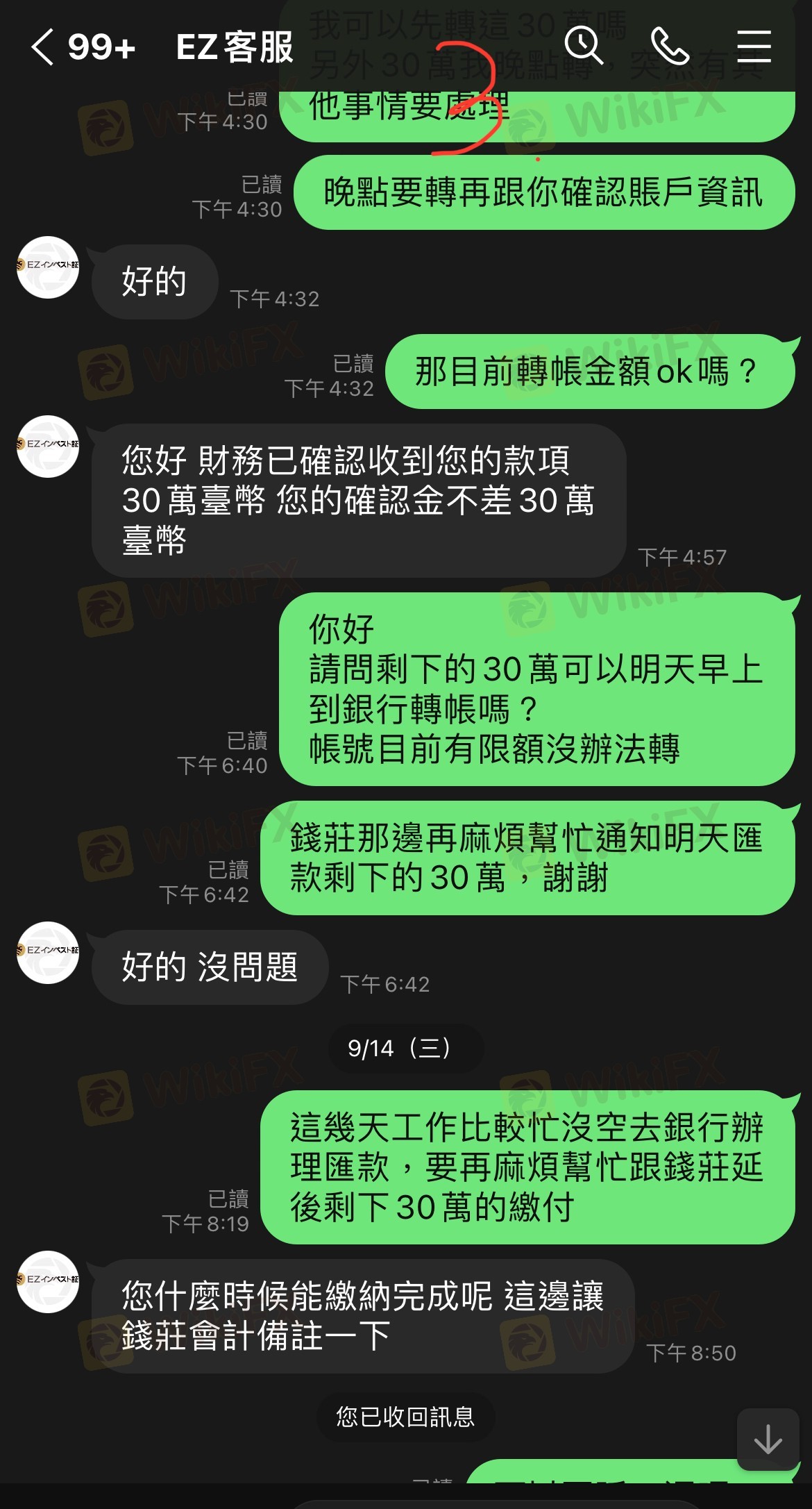Screen dimensions: 812x1509
Task: Open the chat options hamburger menu
Action: (754, 46)
